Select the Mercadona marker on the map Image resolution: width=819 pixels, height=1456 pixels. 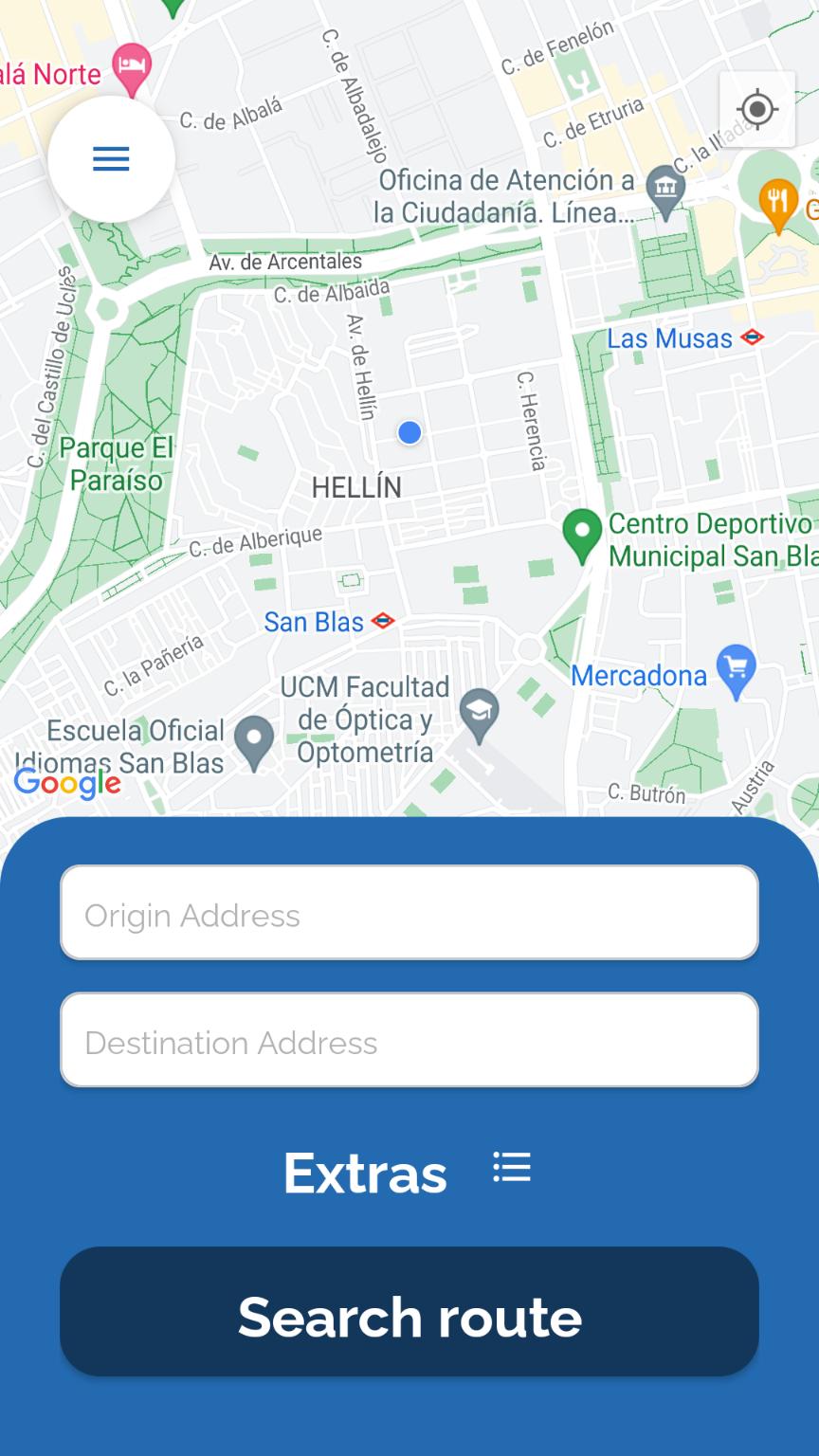(737, 671)
